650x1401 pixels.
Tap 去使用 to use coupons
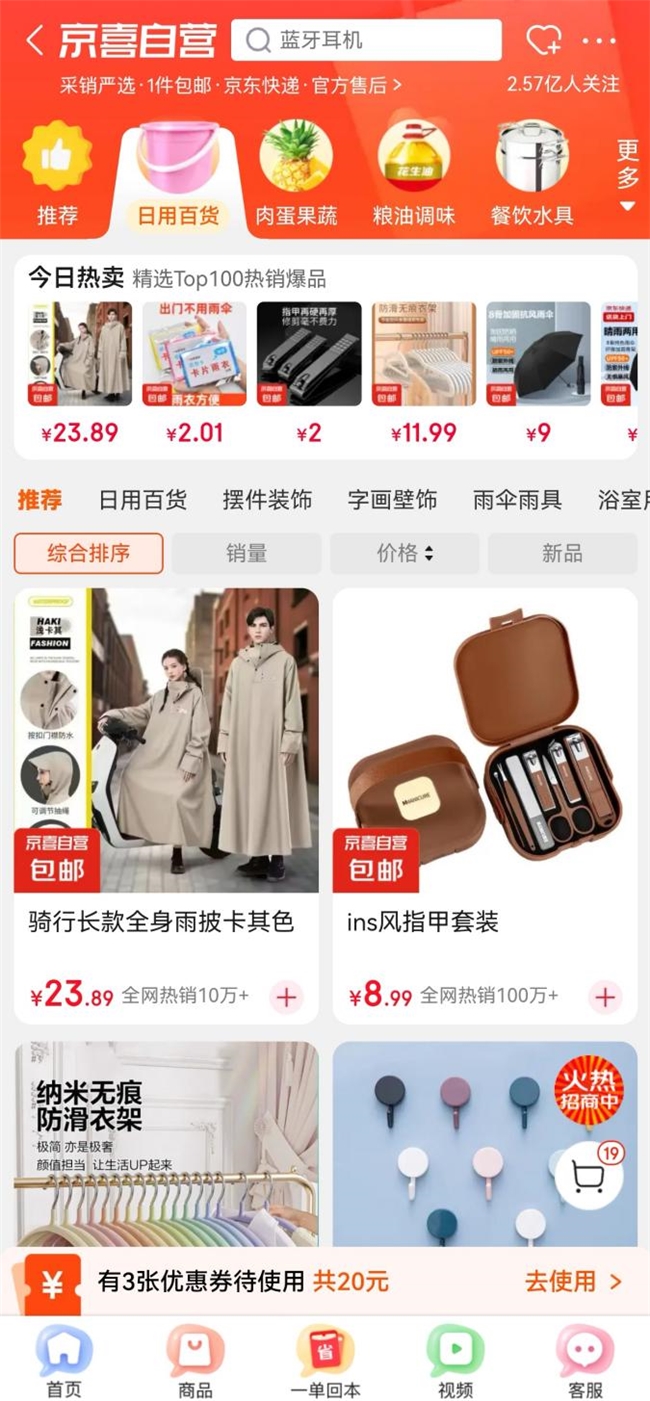pyautogui.click(x=572, y=1281)
